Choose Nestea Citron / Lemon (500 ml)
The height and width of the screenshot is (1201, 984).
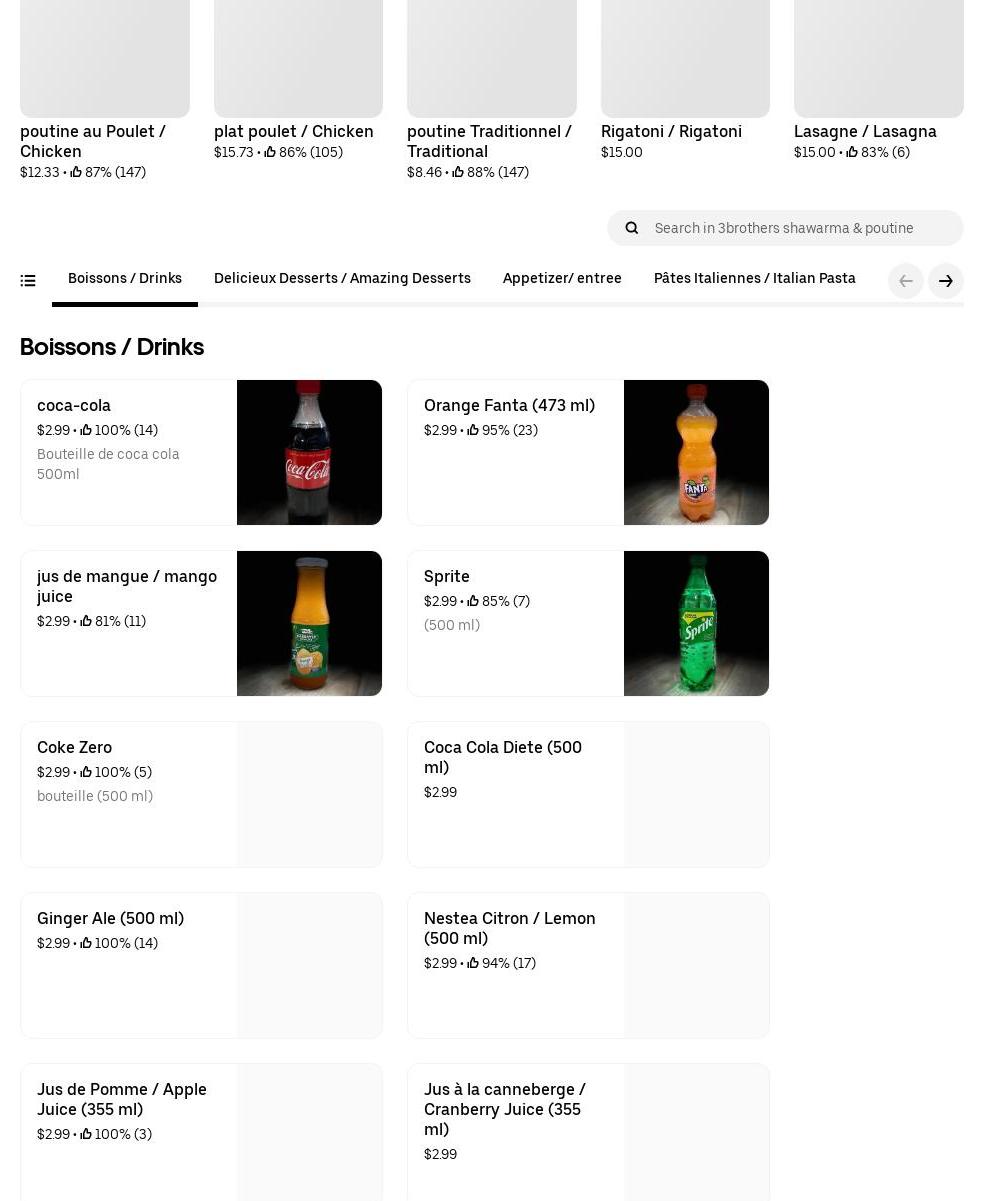[588, 965]
